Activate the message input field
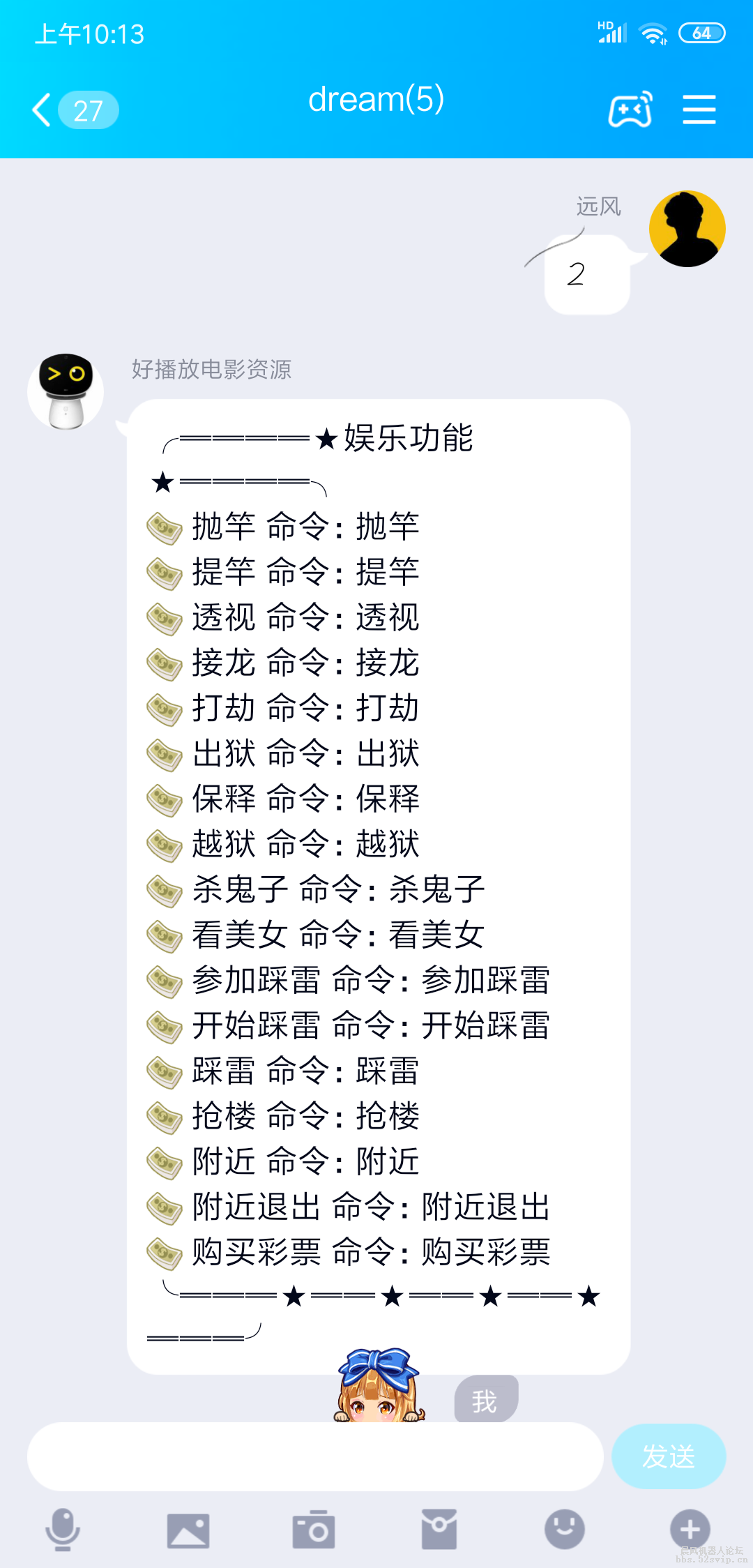This screenshot has height=1568, width=753. [314, 1456]
